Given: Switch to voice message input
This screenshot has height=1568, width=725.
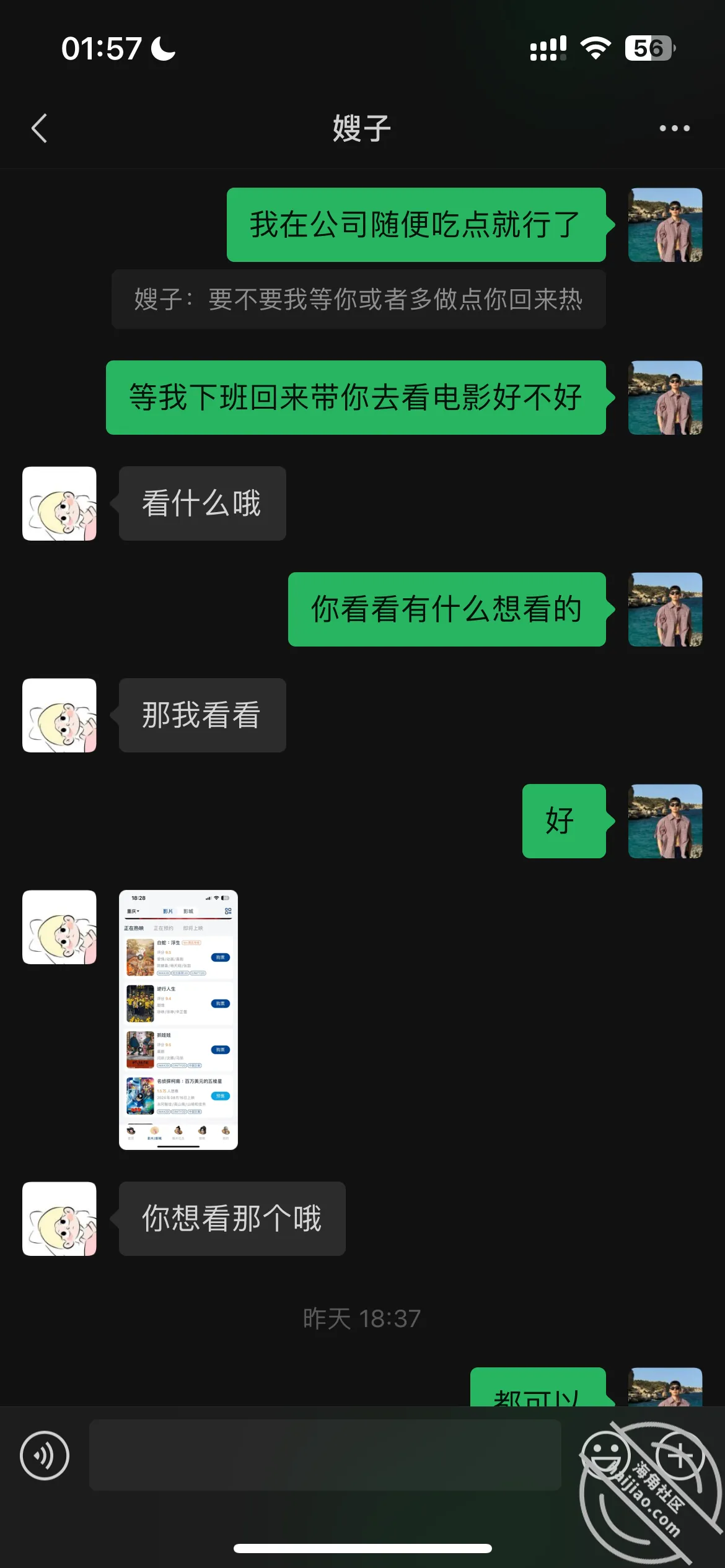Looking at the screenshot, I should (x=45, y=1455).
